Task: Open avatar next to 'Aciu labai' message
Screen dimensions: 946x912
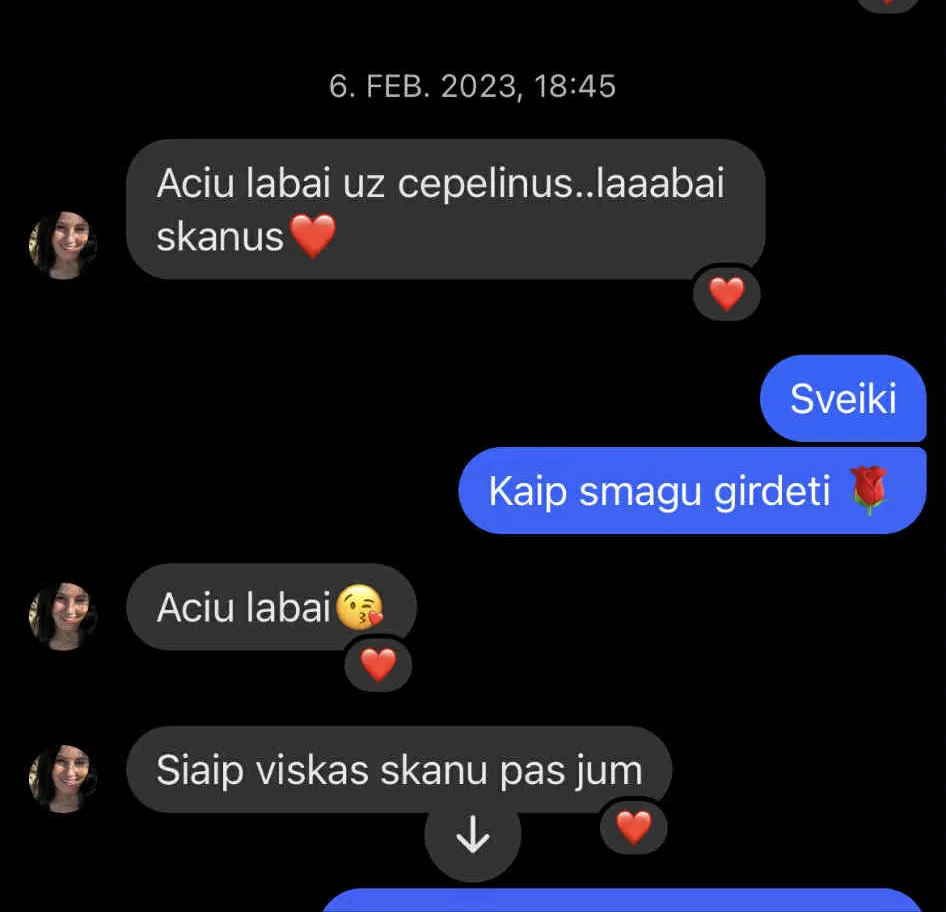Action: tap(62, 616)
